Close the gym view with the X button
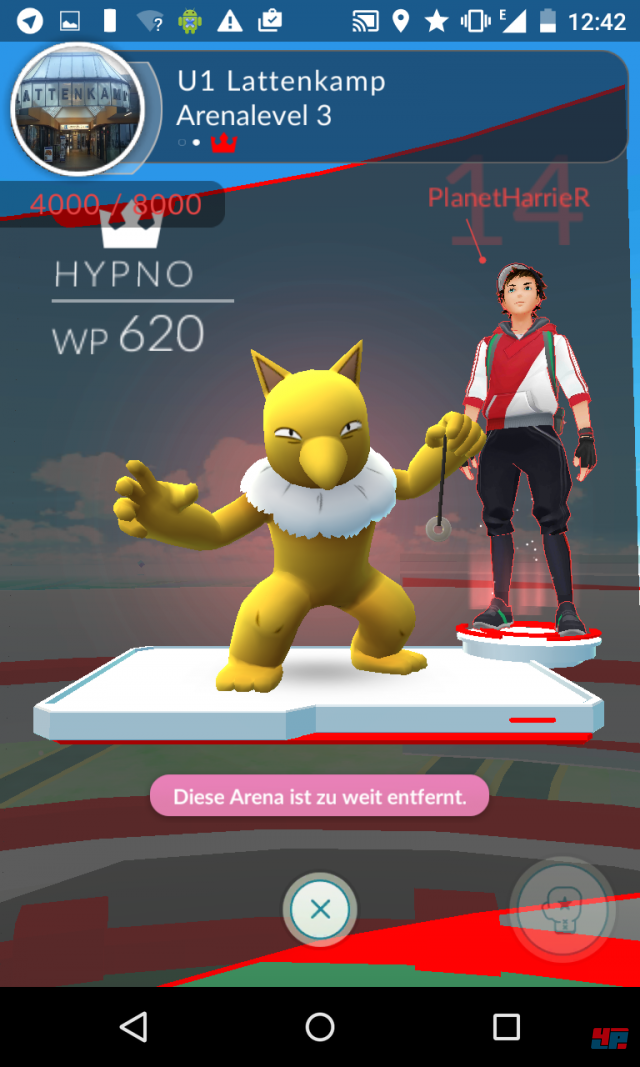This screenshot has width=640, height=1067. click(320, 910)
